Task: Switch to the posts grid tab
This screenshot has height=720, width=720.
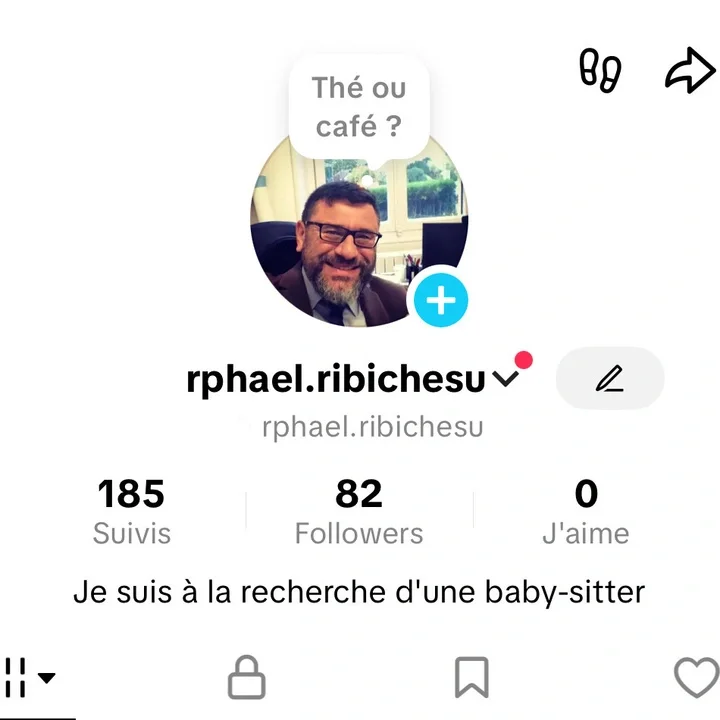Action: (28, 678)
